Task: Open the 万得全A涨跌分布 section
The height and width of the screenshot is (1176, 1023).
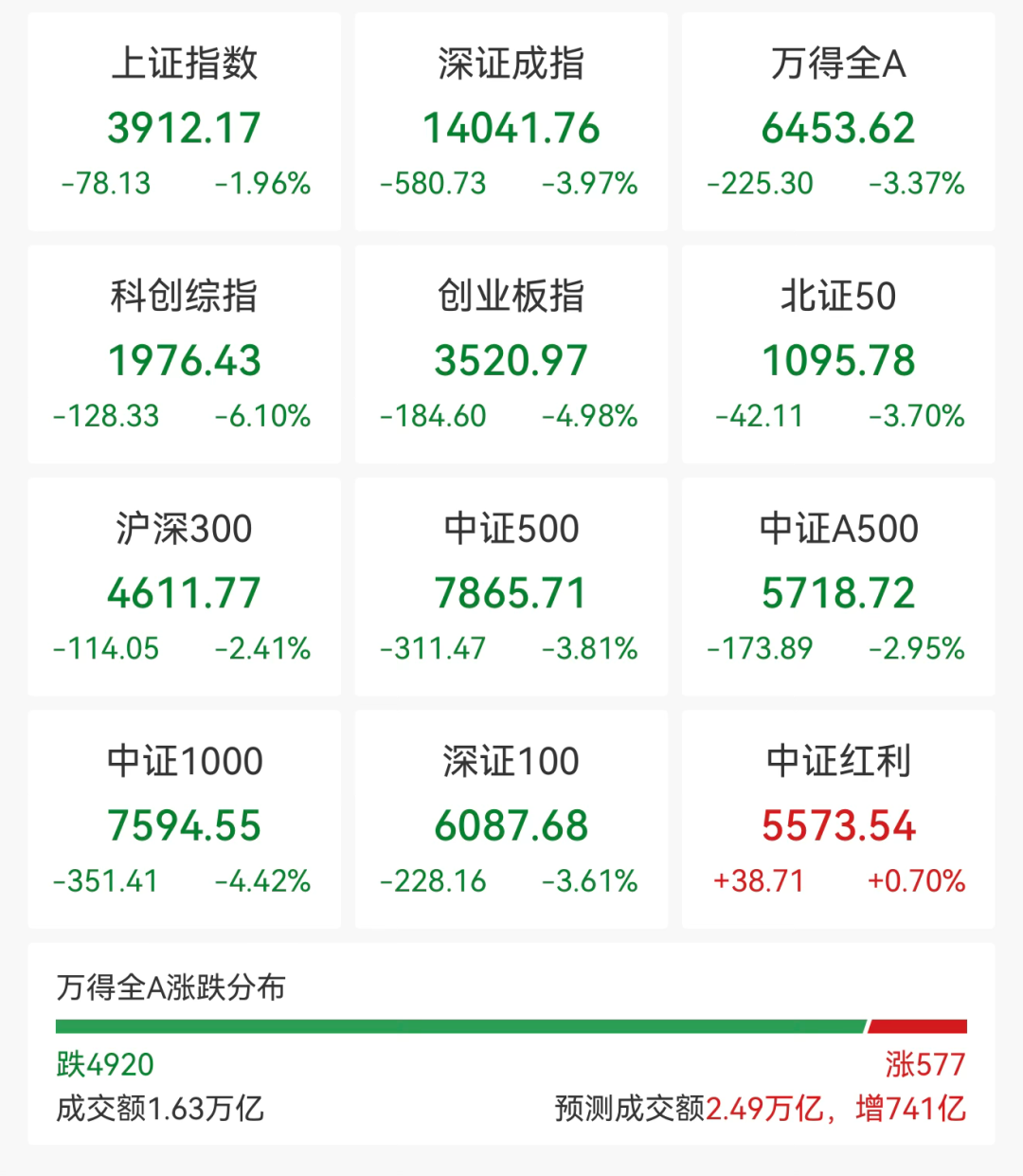Action: point(511,1043)
